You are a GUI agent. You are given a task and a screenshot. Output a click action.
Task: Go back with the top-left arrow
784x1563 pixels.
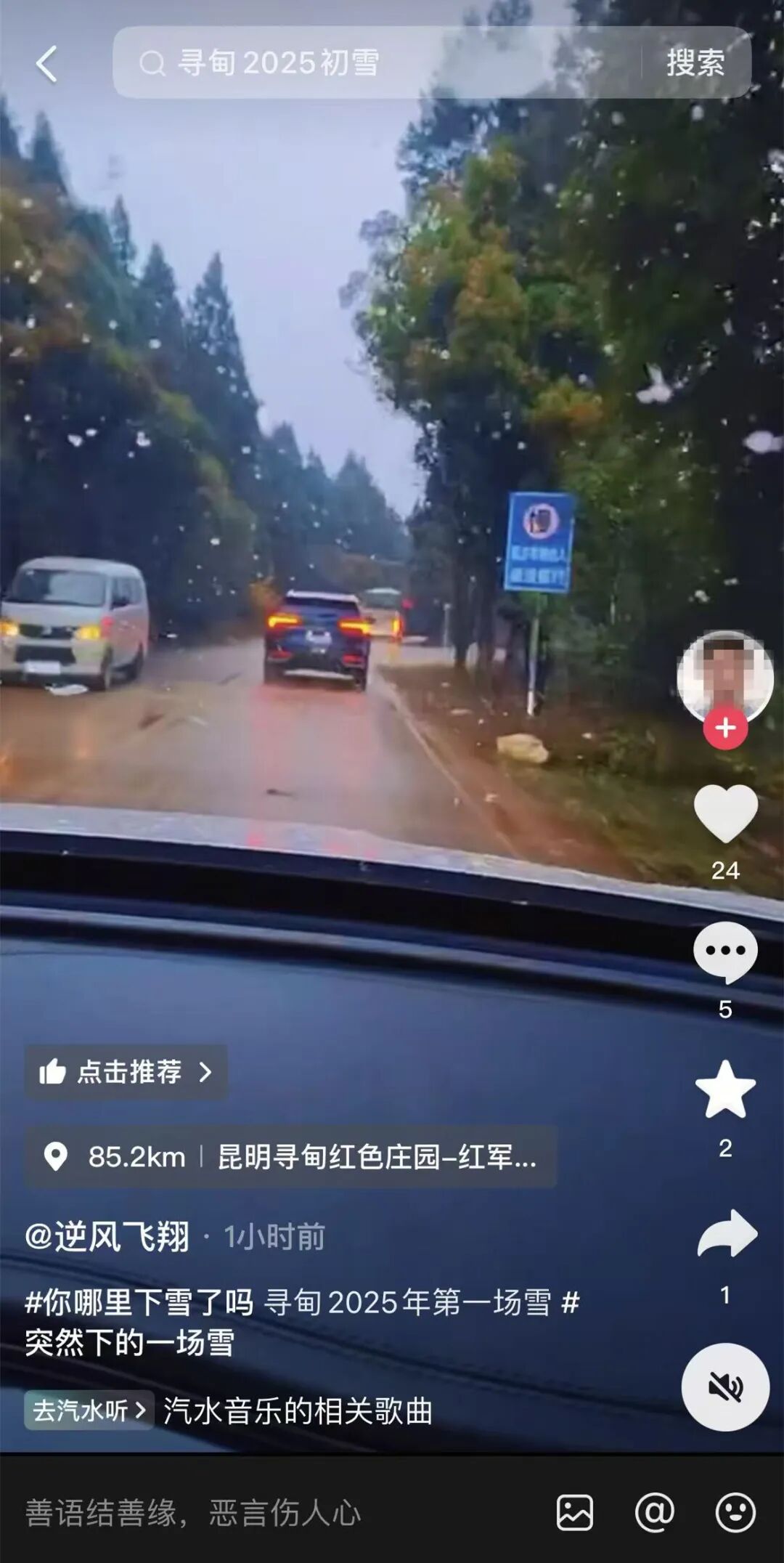[x=46, y=64]
